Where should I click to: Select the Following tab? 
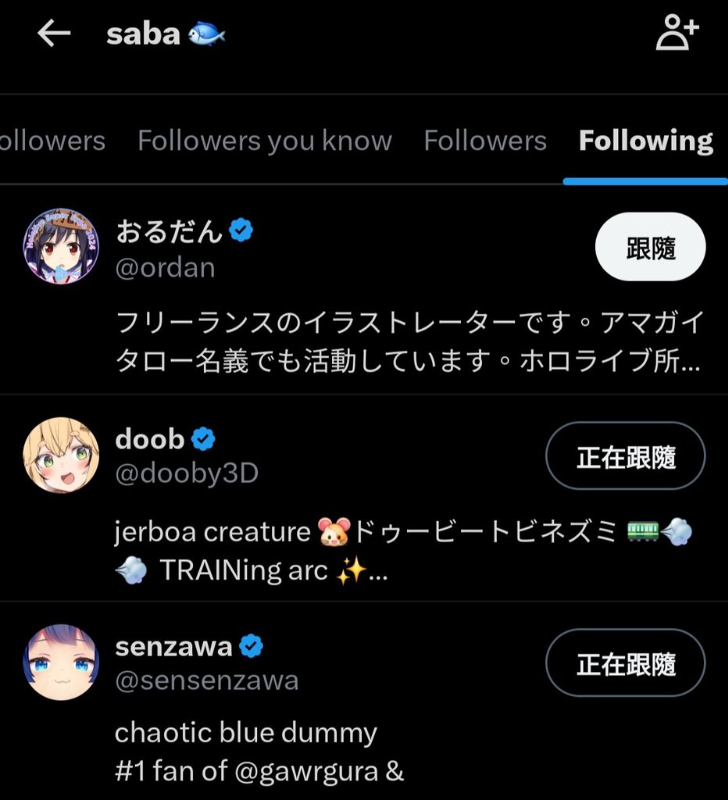point(645,141)
